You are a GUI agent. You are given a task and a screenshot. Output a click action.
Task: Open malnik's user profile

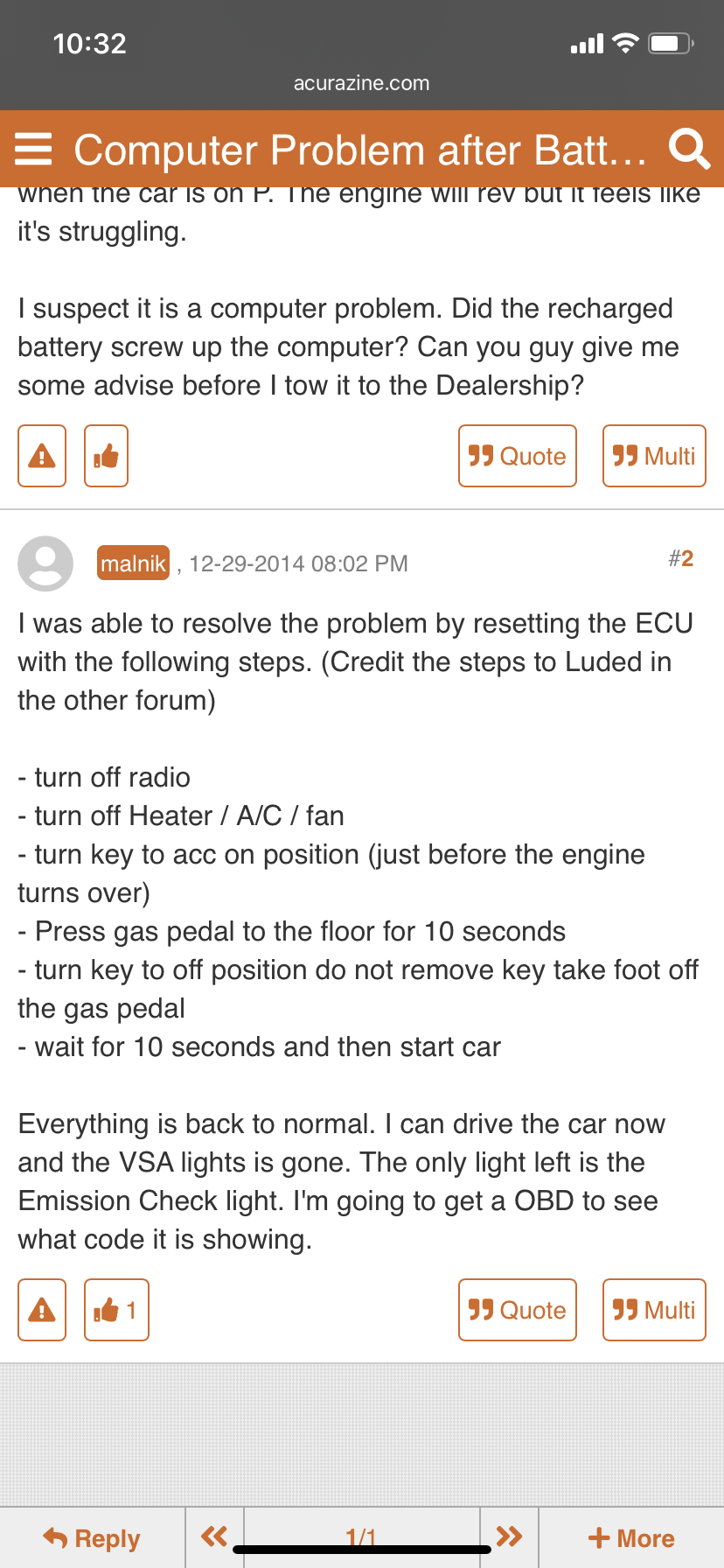133,563
